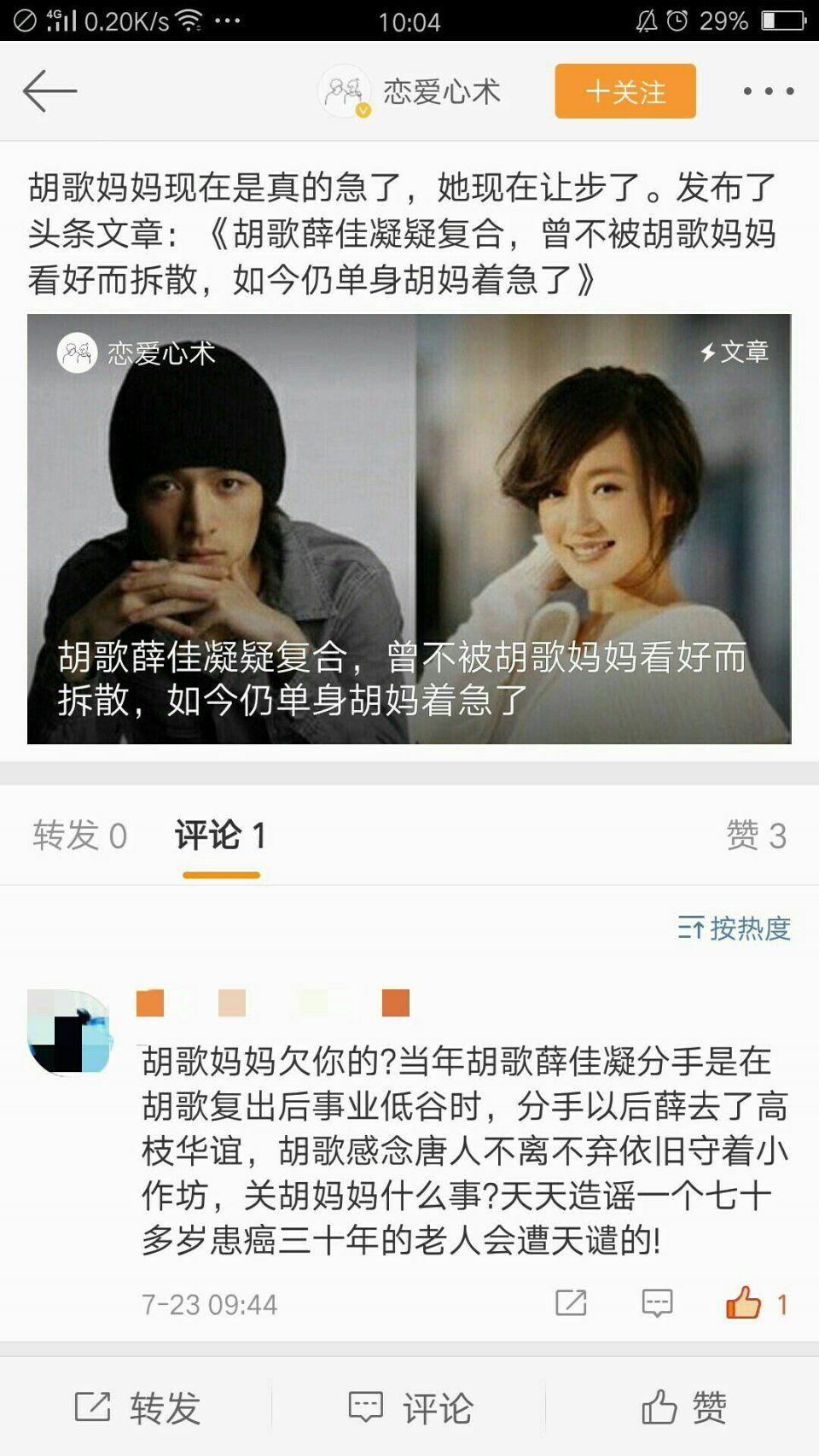Open the three-dot more options menu
This screenshot has height=1456, width=819.
pos(770,90)
